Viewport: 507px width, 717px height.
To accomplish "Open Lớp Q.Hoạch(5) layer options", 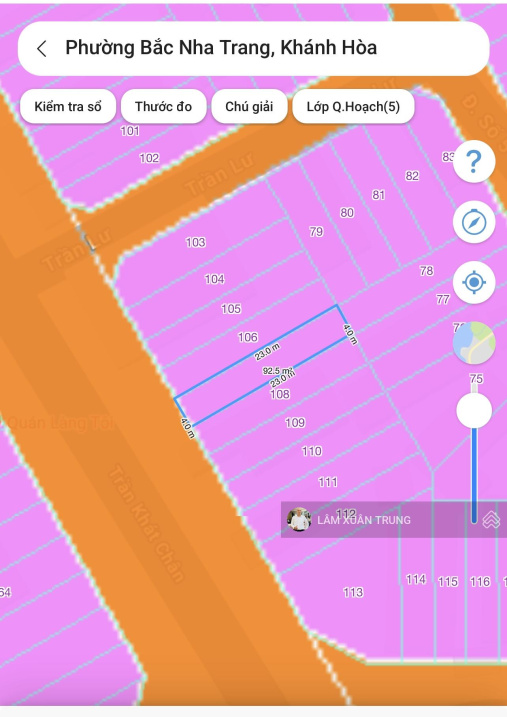I will coord(353,107).
